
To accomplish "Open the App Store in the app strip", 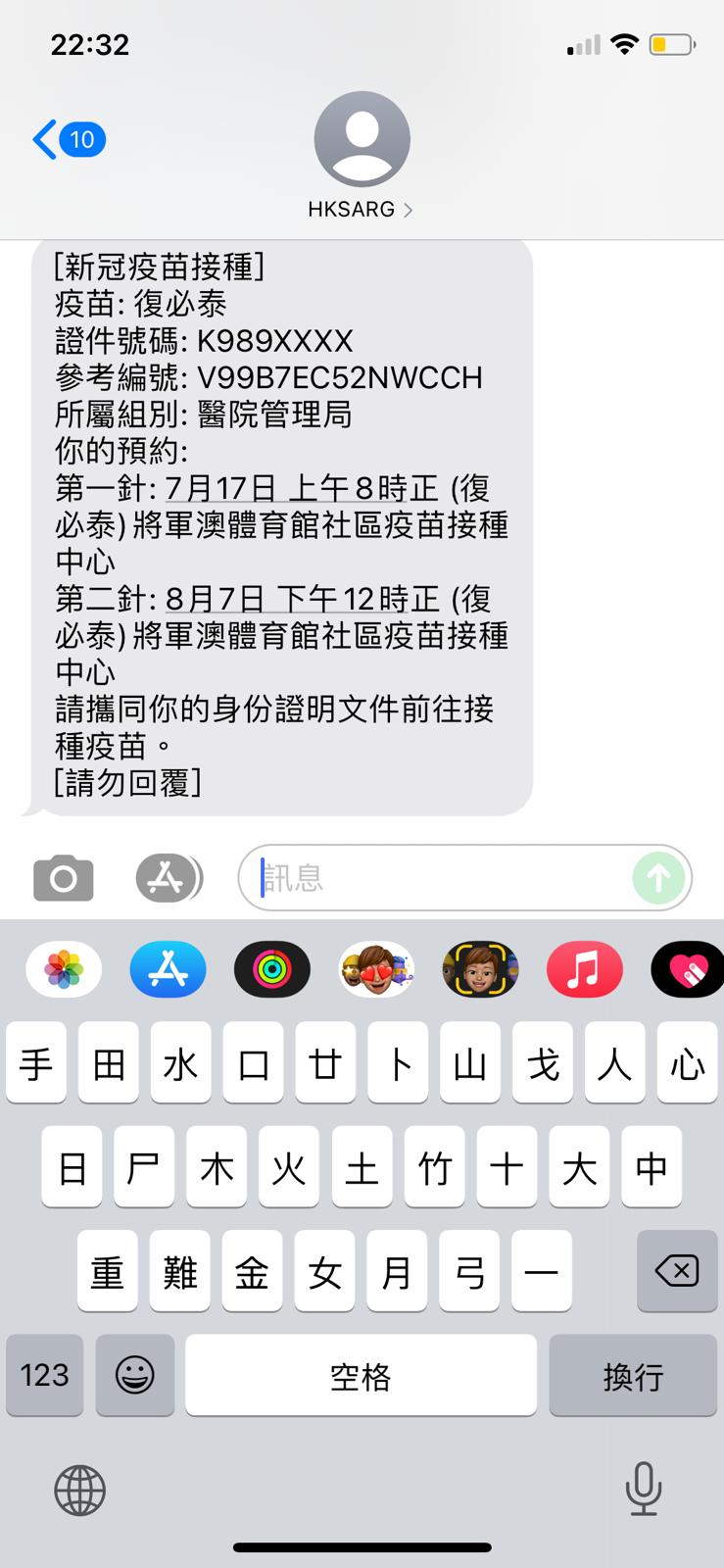I will point(168,969).
